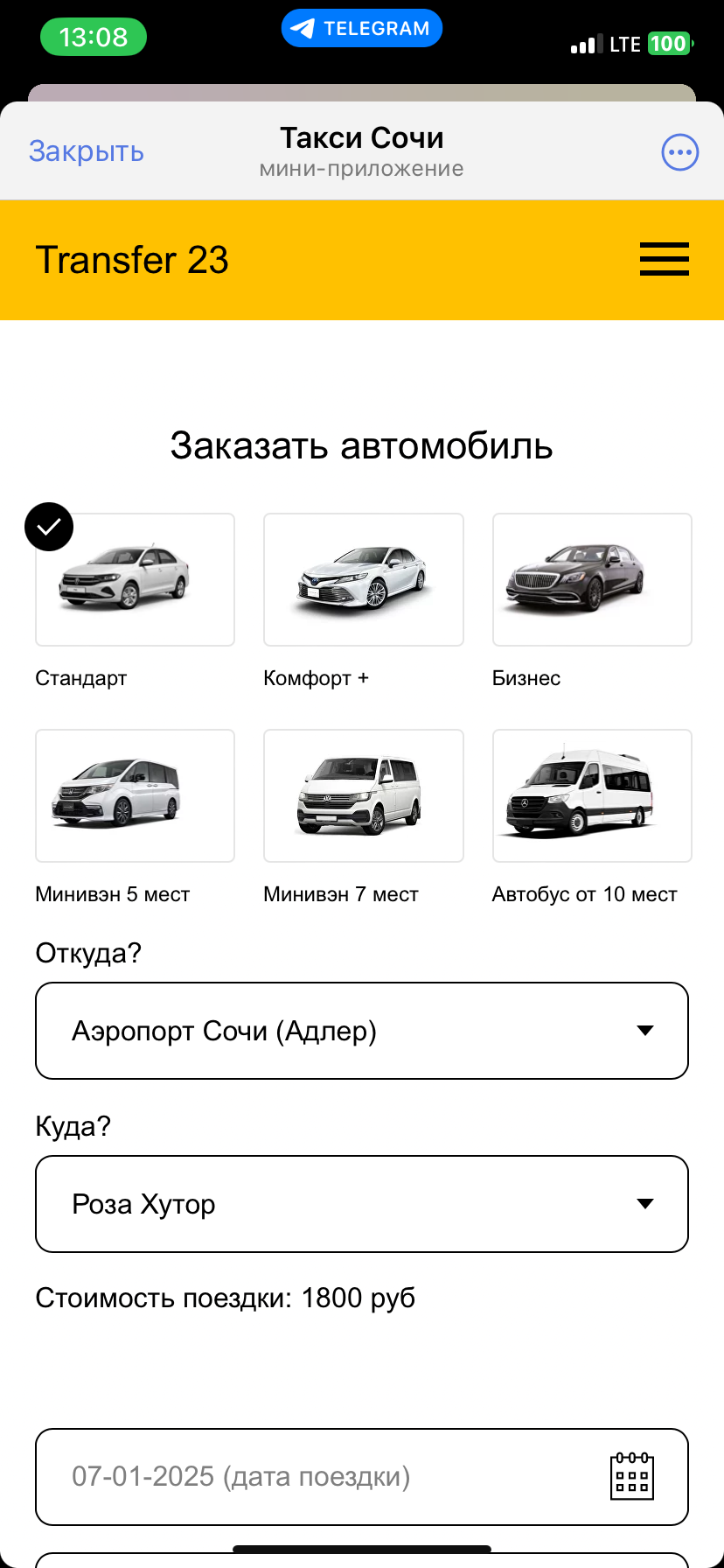Select the Бизнес car image

(591, 579)
